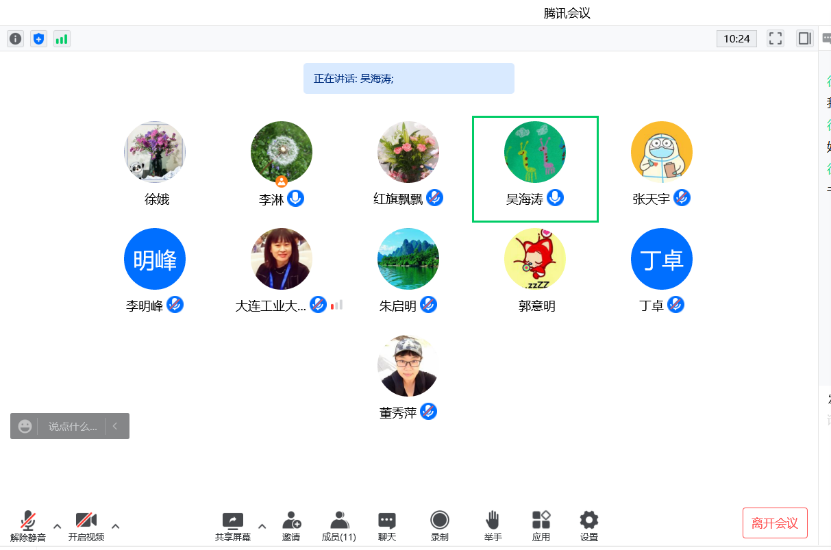Open the 邀请 invite option

pos(291,524)
